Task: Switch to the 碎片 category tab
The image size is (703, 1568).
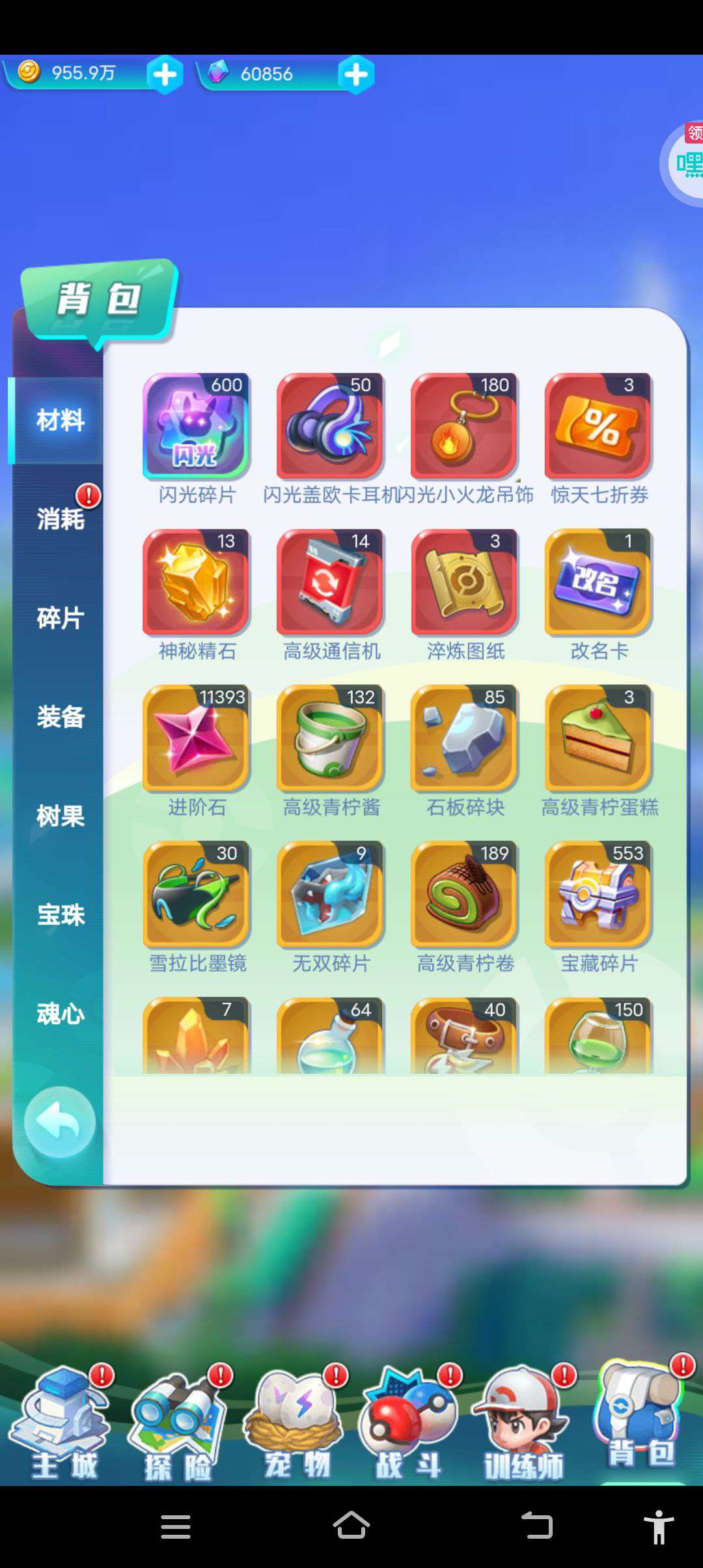Action: coord(60,617)
